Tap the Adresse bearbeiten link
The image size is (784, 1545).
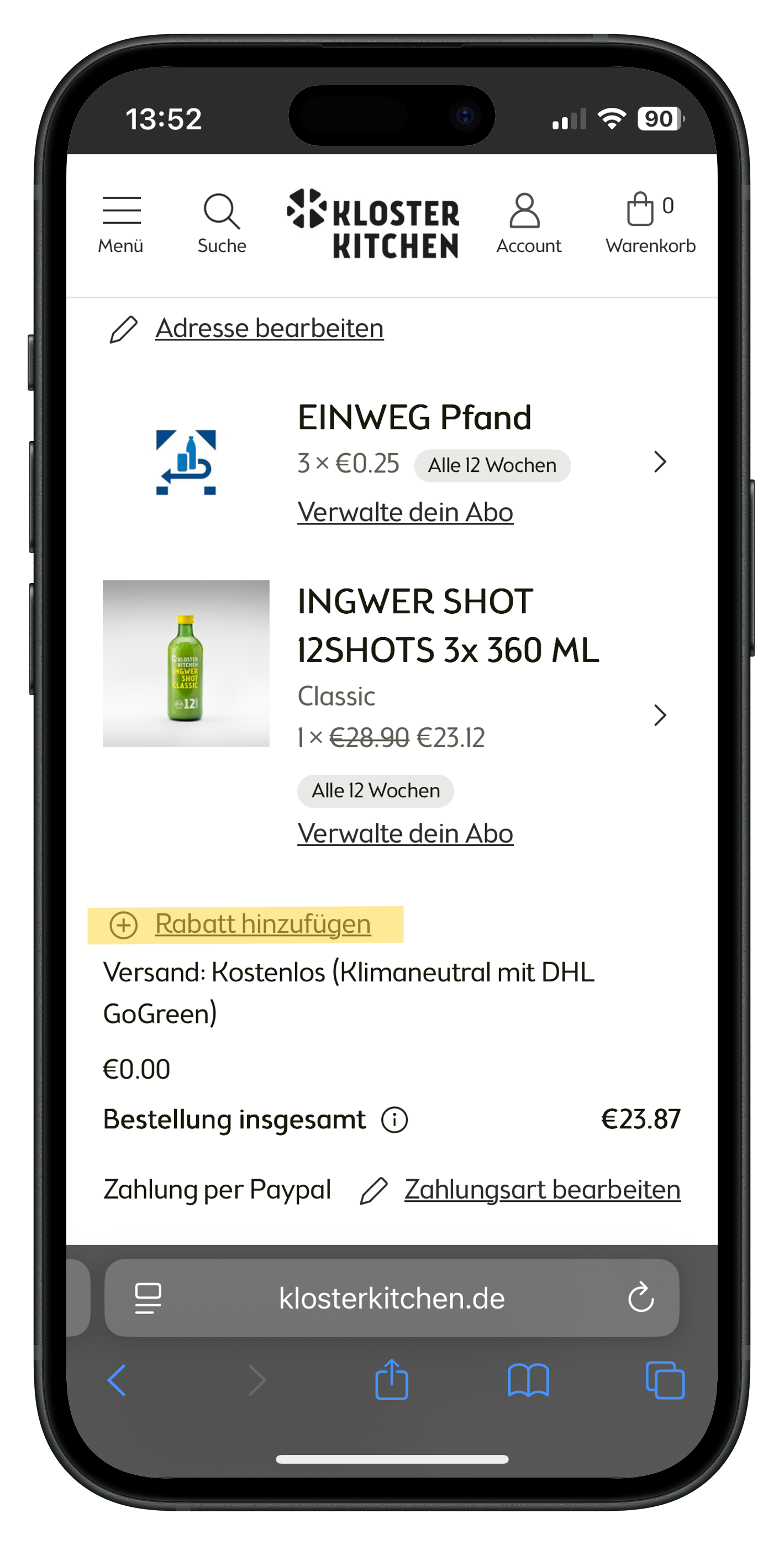pyautogui.click(x=269, y=329)
